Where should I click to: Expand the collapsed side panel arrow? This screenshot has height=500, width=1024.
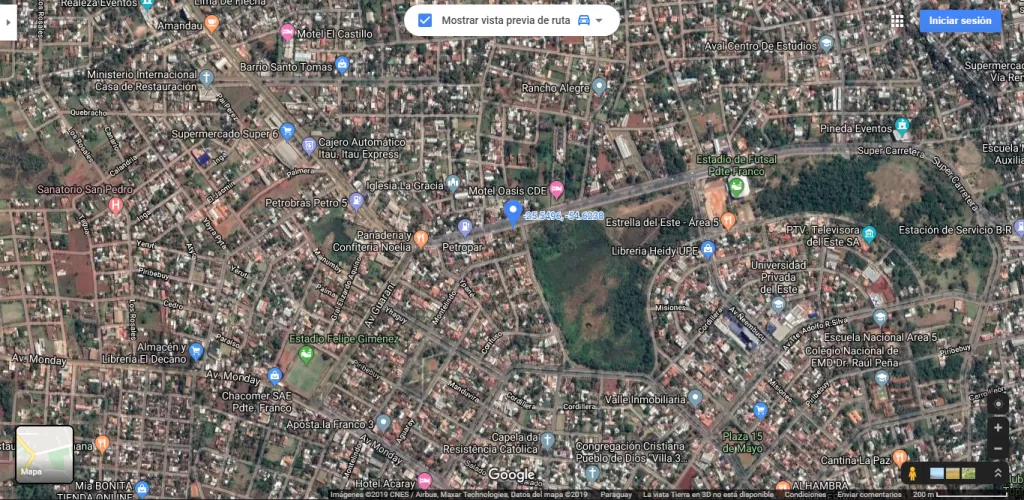[8, 22]
